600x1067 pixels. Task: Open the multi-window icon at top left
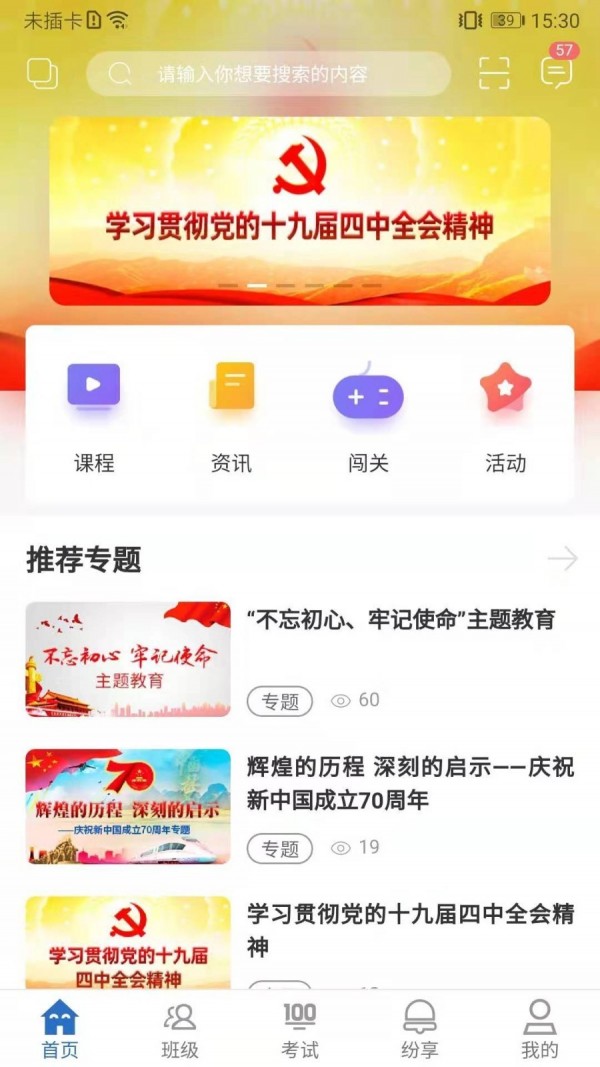click(x=42, y=73)
